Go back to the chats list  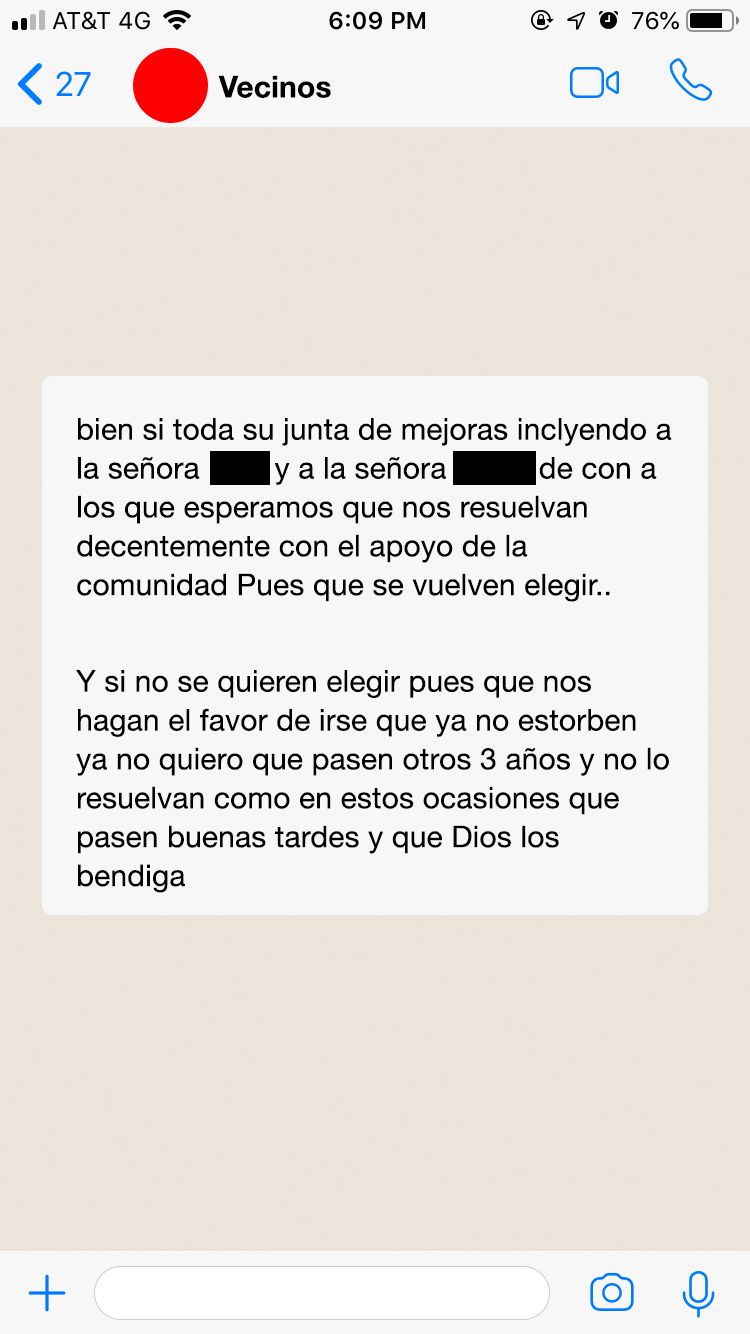coord(52,85)
